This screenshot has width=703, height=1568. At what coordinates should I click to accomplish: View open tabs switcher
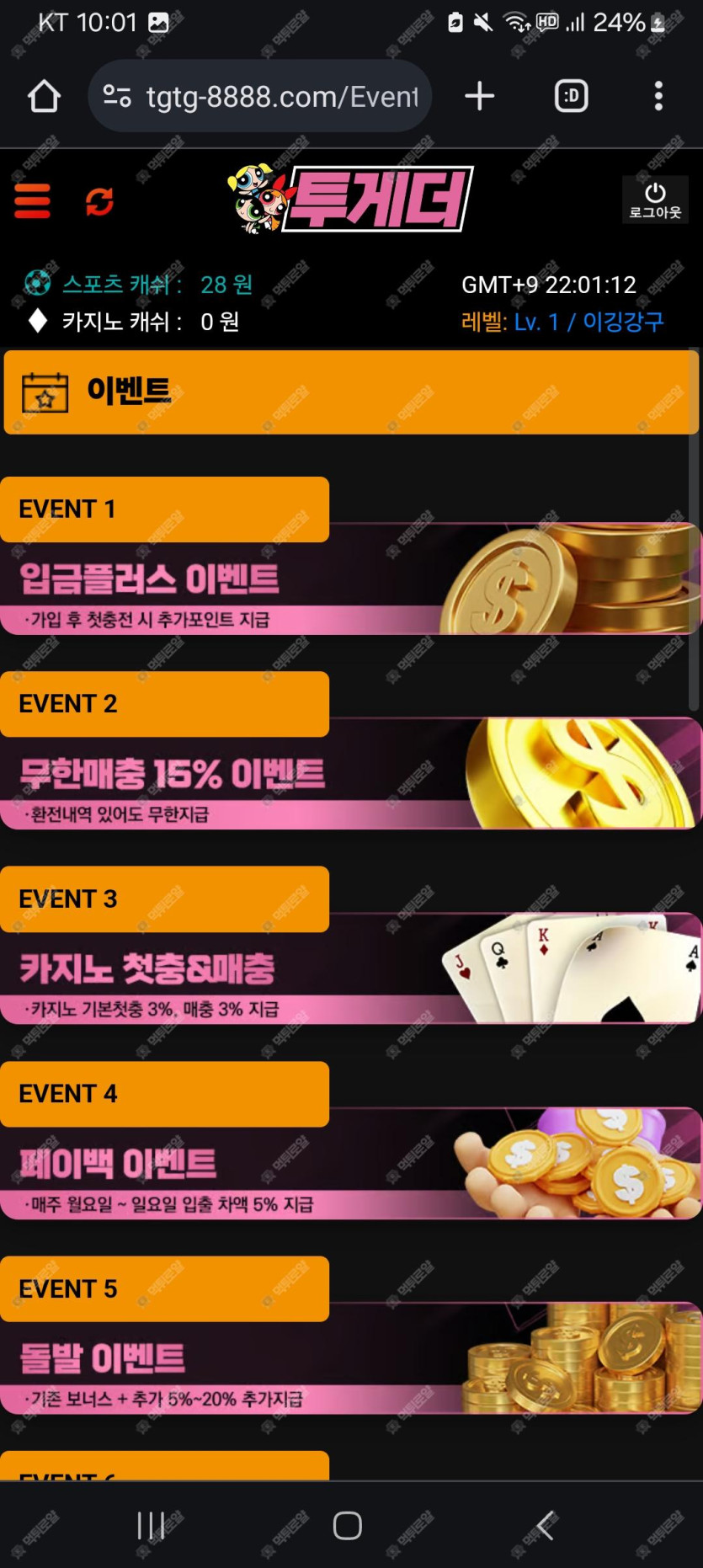coord(571,96)
